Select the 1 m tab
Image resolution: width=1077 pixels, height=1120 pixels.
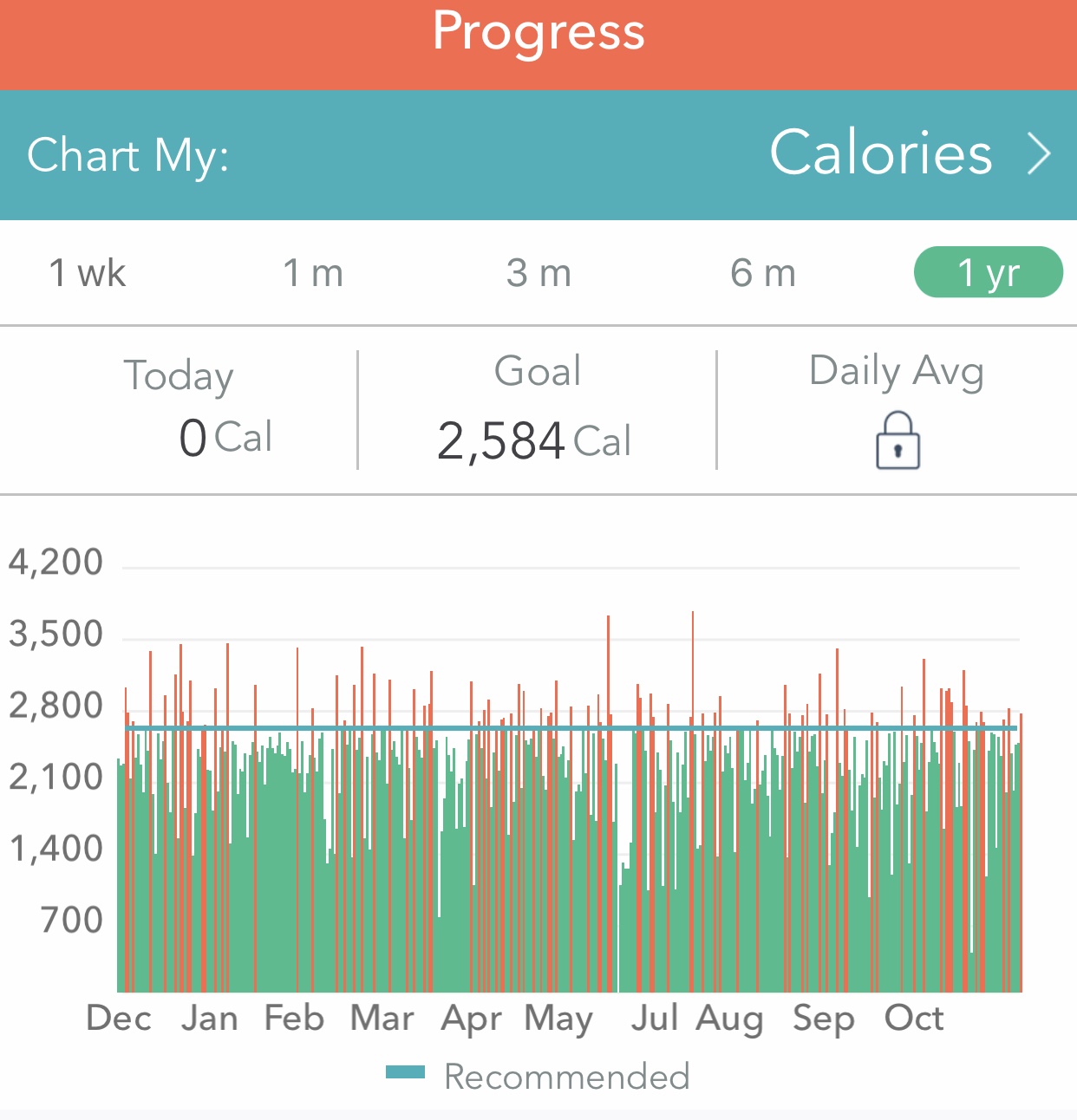click(314, 272)
